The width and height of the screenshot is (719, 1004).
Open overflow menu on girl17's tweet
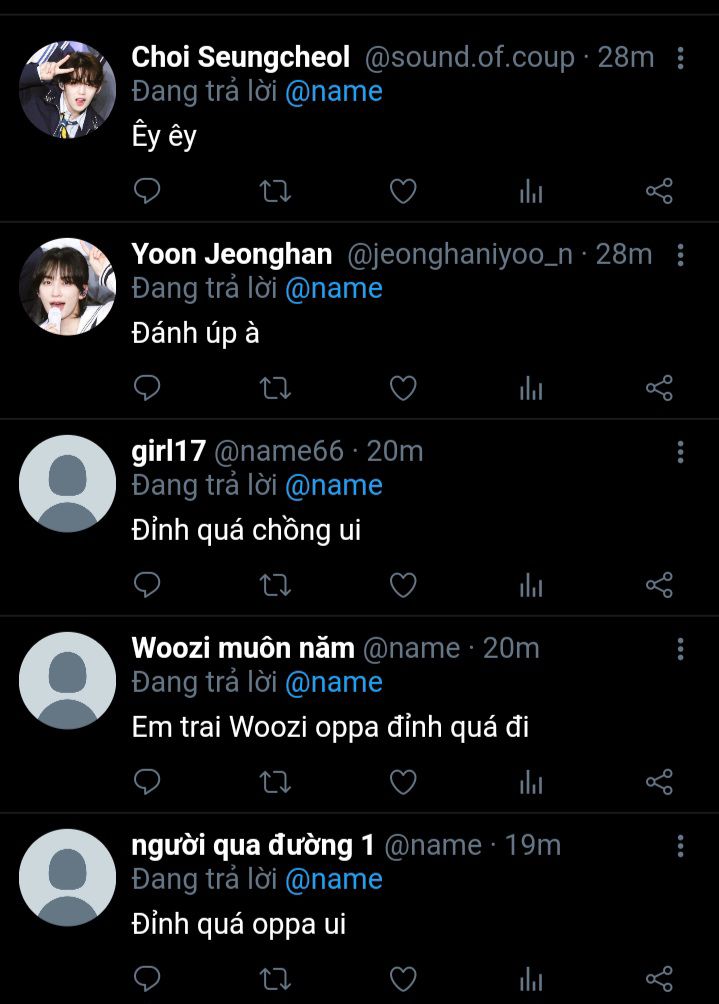(680, 452)
